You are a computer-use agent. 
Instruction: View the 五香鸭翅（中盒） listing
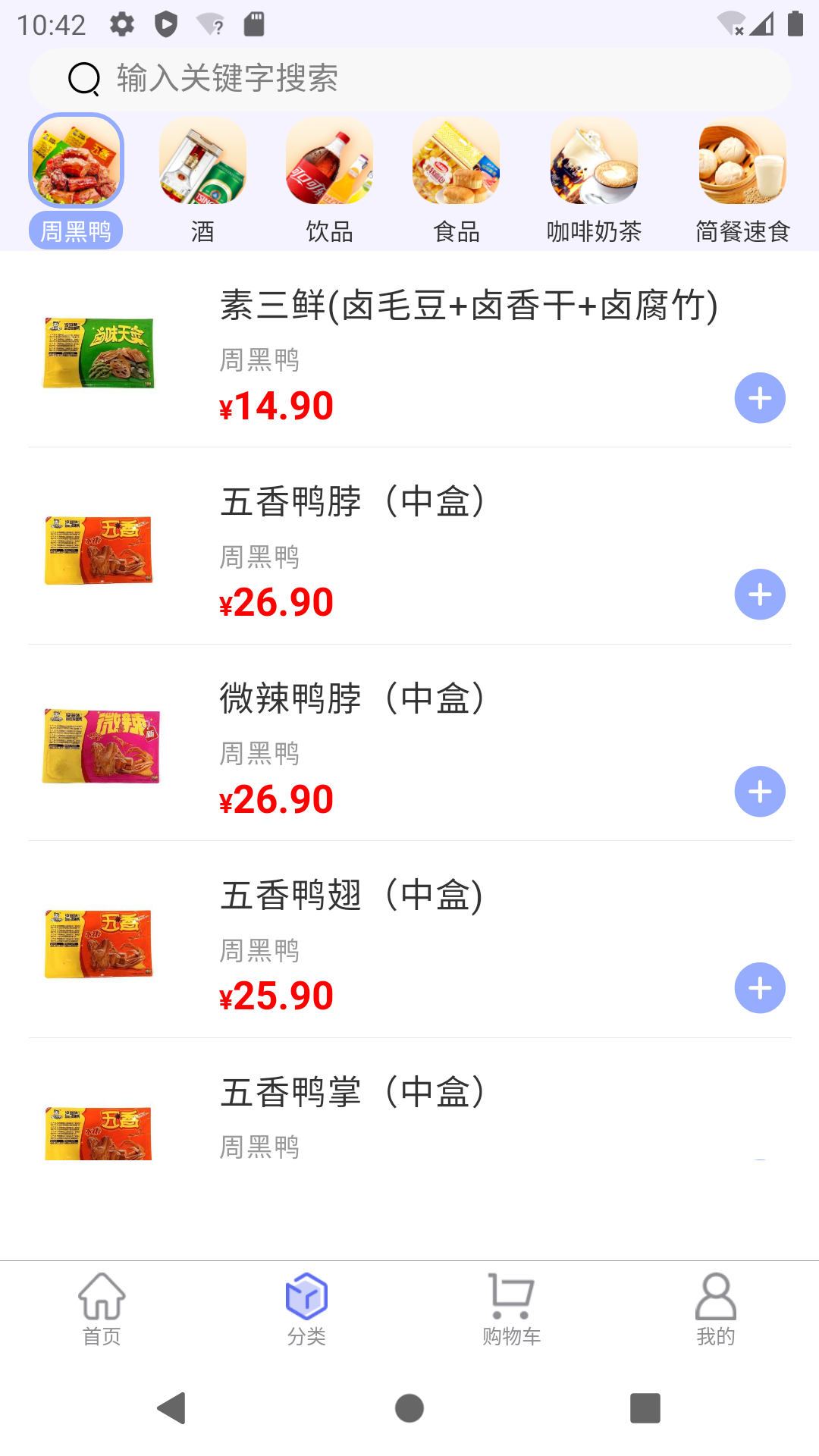pos(353,896)
